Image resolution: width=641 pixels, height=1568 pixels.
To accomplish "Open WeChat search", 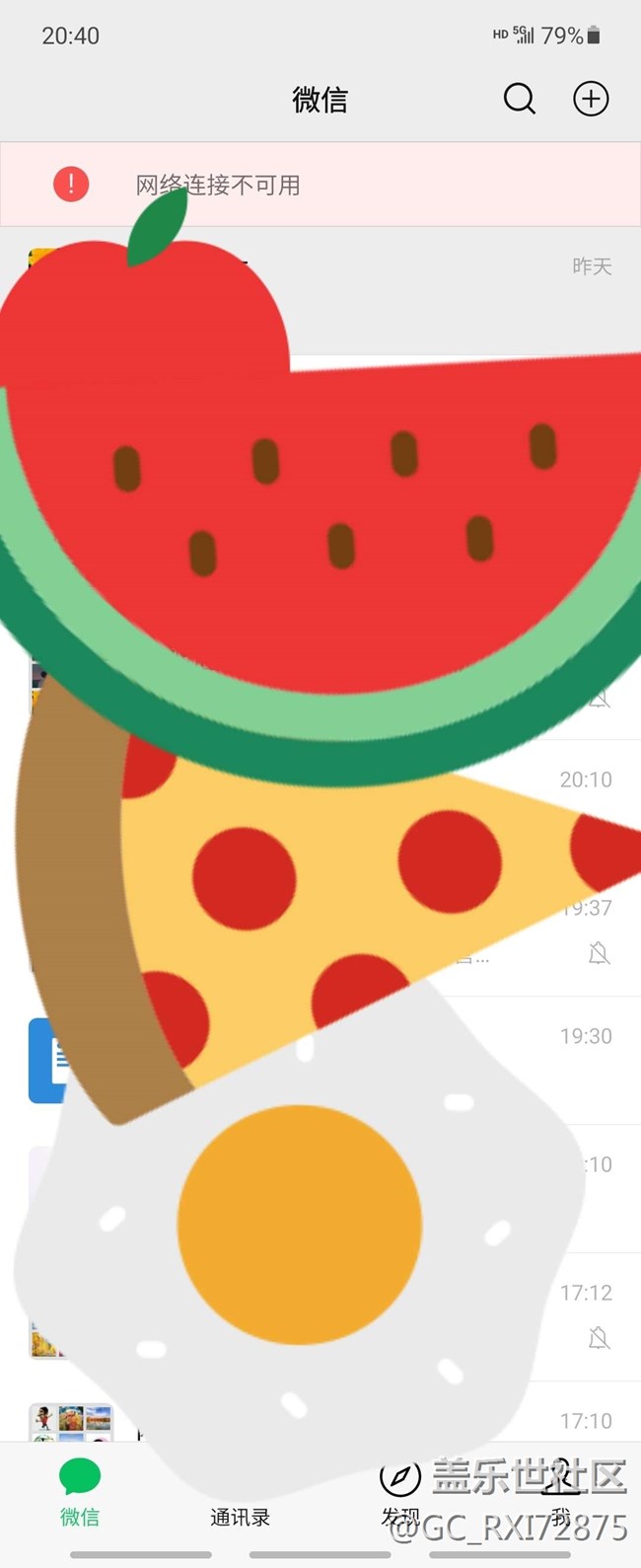I will (x=519, y=99).
